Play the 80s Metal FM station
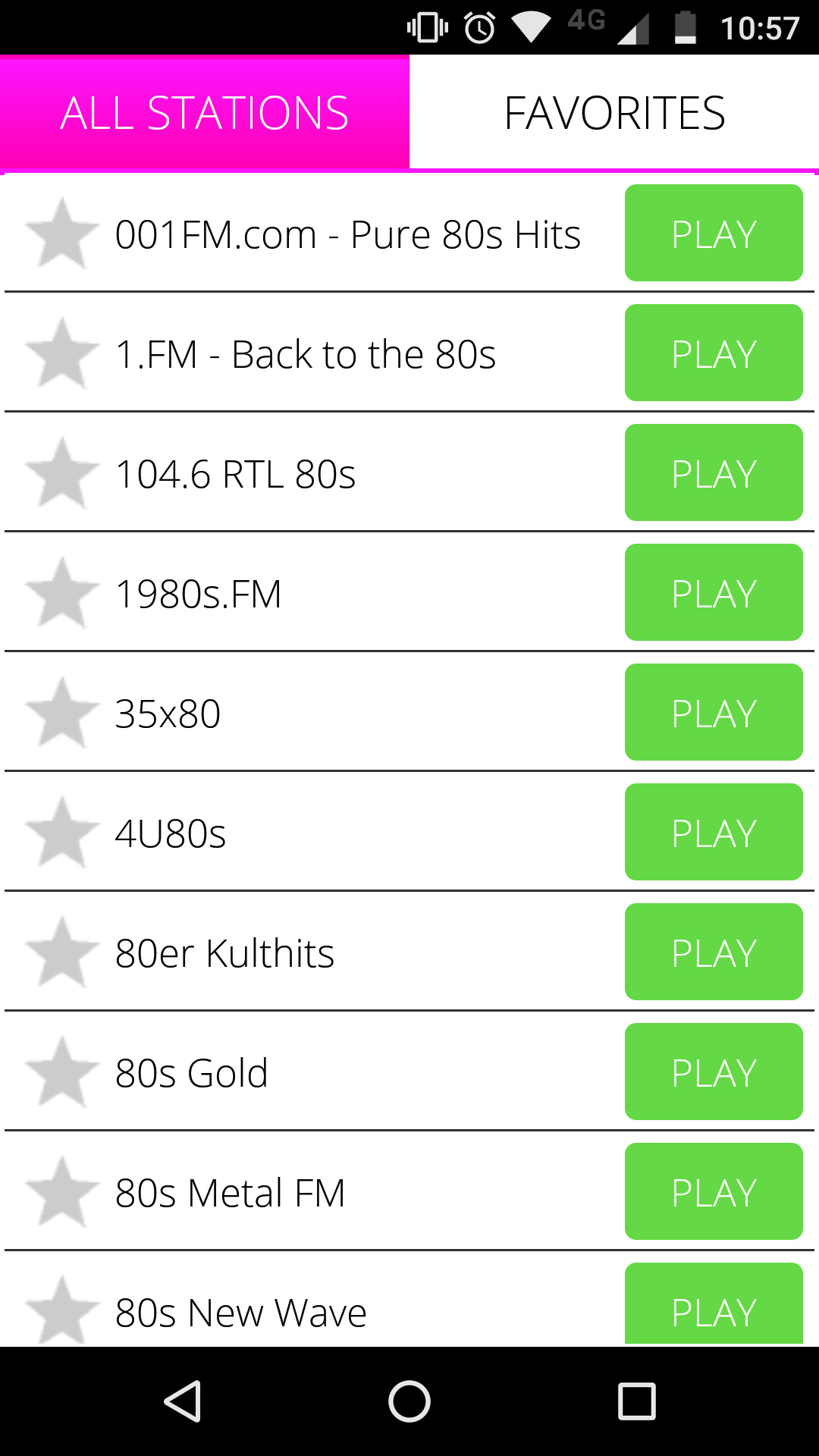The image size is (819, 1456). point(714,1191)
